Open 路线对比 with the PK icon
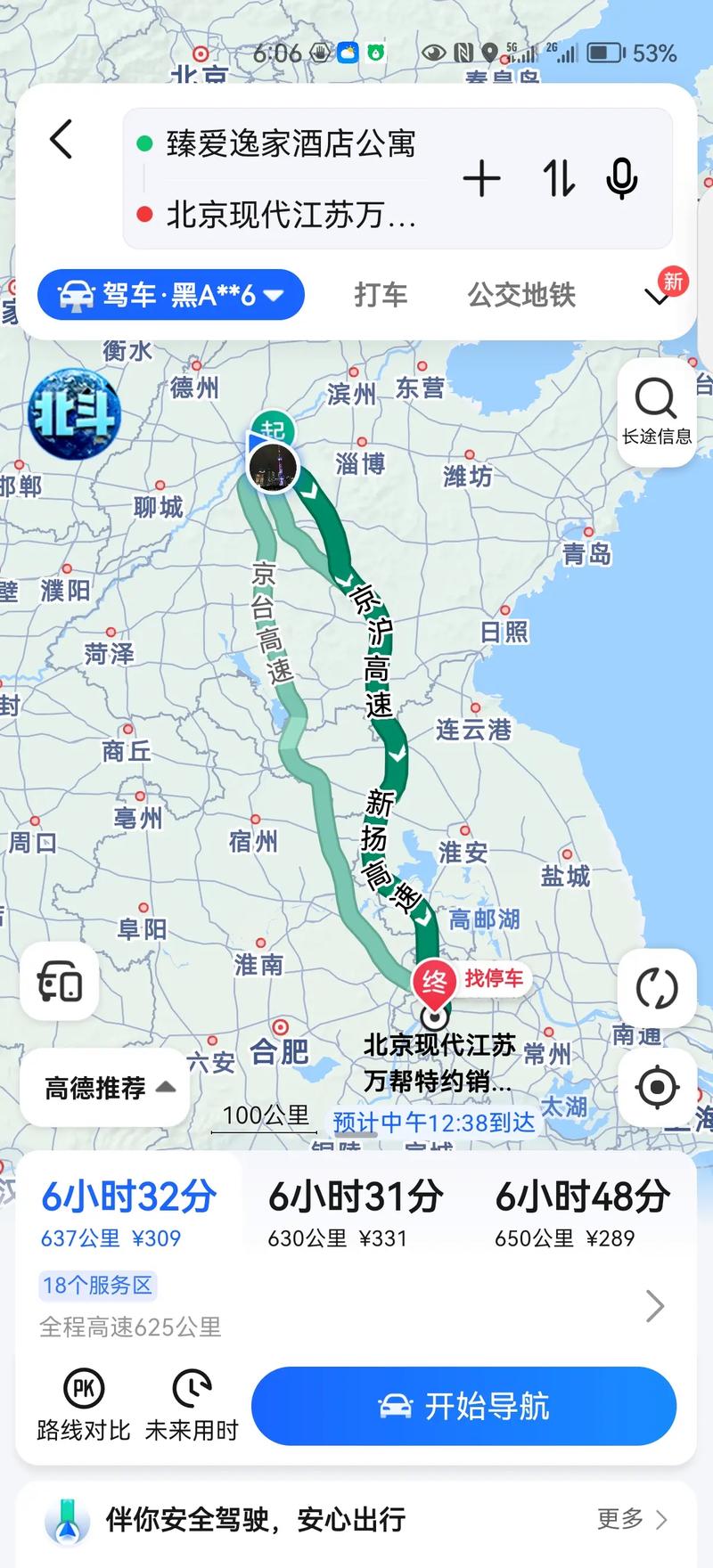 pos(83,1390)
